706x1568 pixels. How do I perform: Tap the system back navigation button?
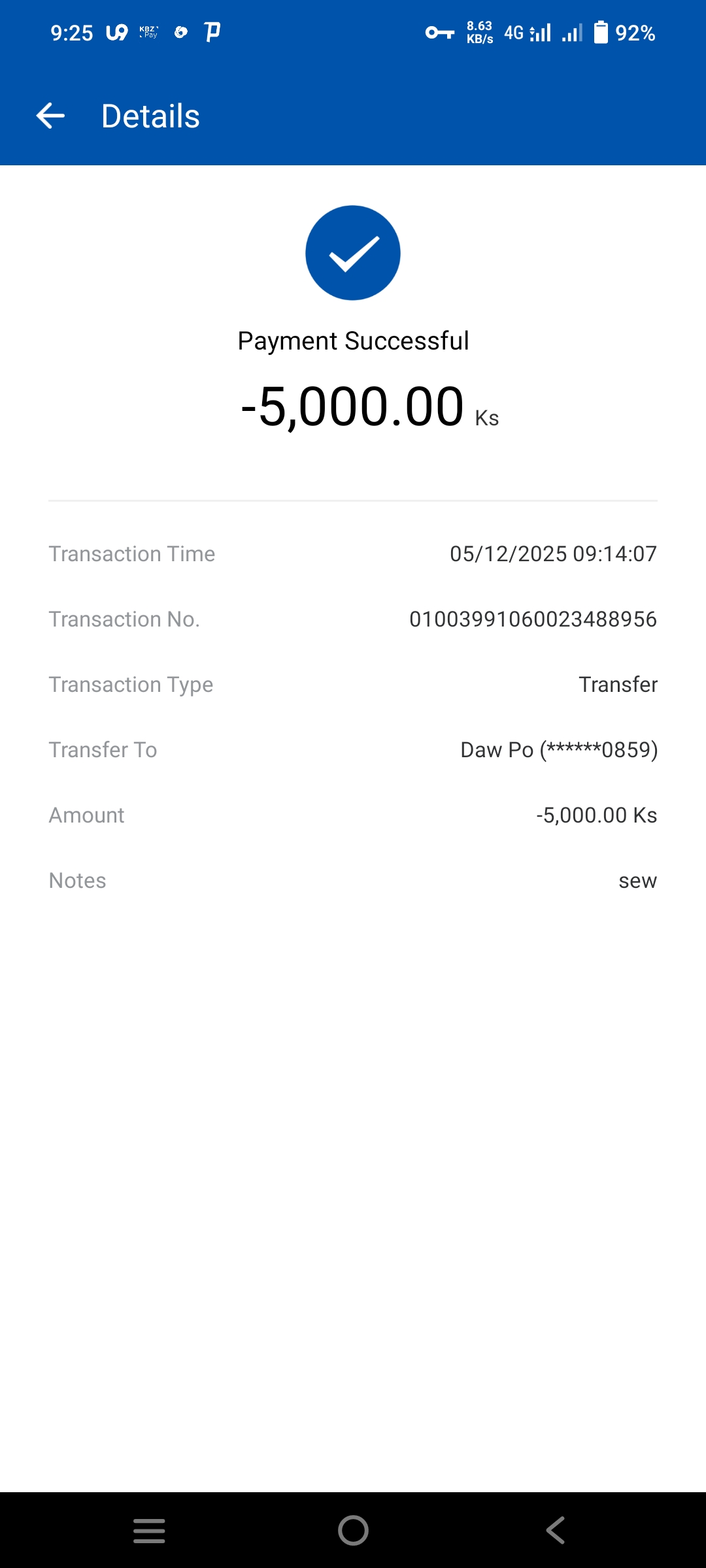coord(556,1530)
